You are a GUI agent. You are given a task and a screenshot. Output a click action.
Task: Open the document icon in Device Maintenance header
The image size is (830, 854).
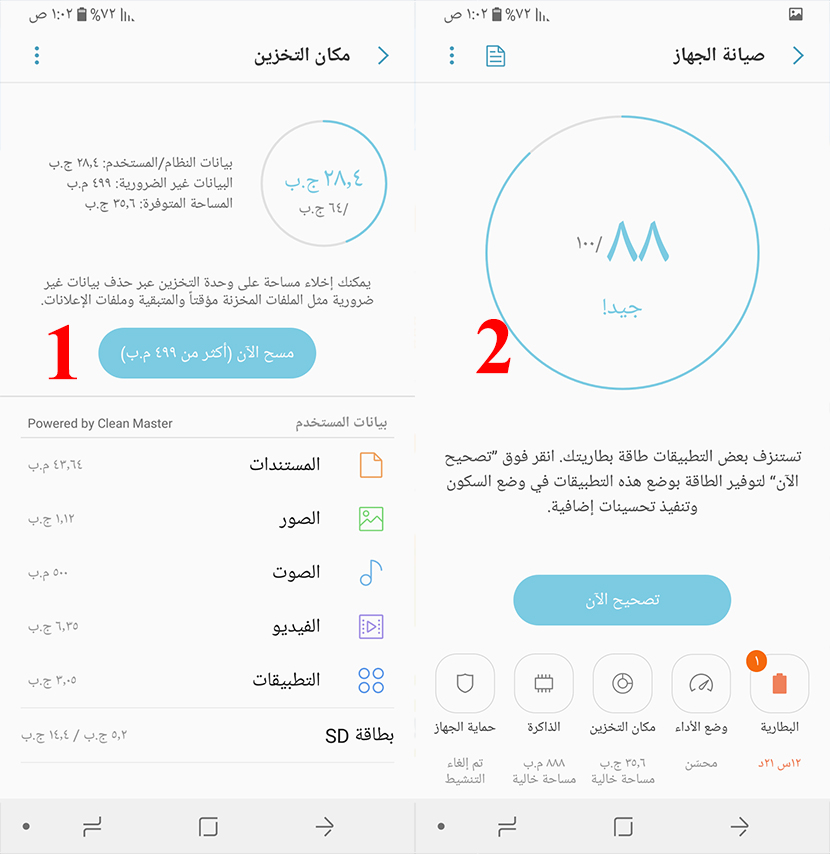pyautogui.click(x=496, y=56)
